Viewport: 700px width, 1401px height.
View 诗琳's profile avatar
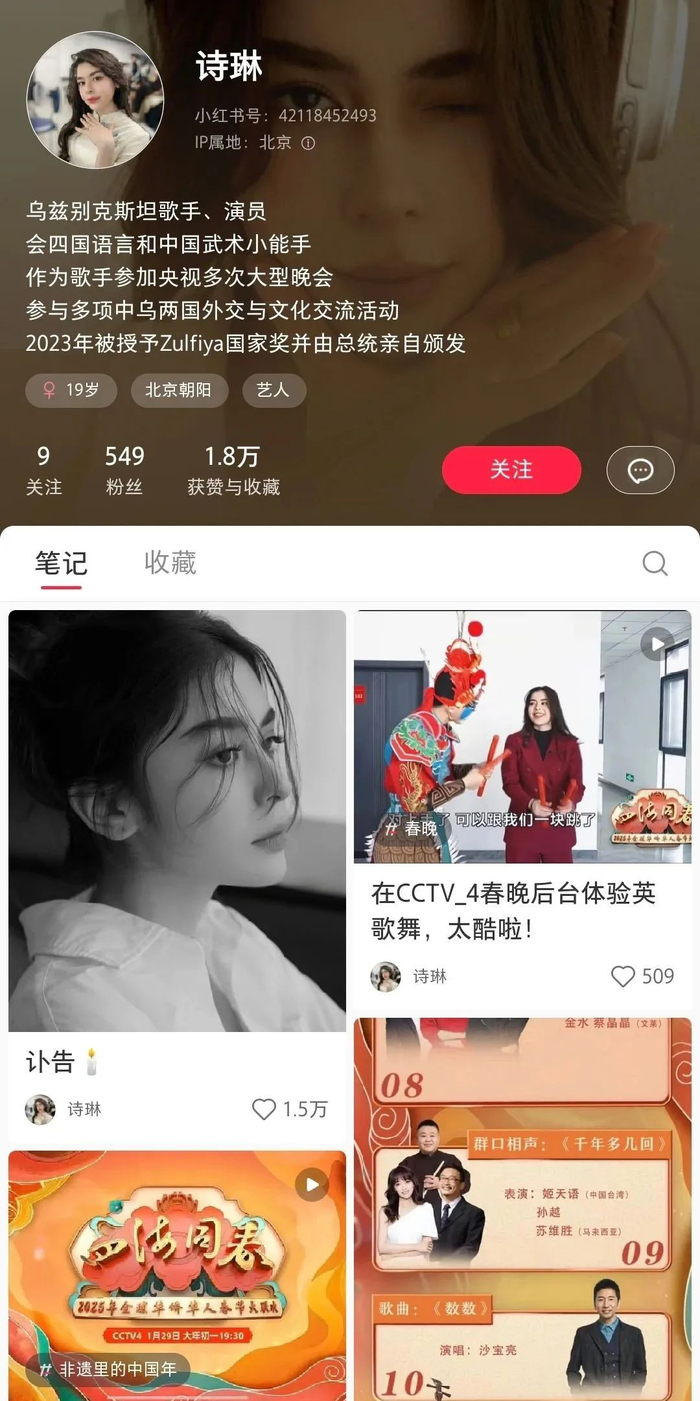pos(95,100)
